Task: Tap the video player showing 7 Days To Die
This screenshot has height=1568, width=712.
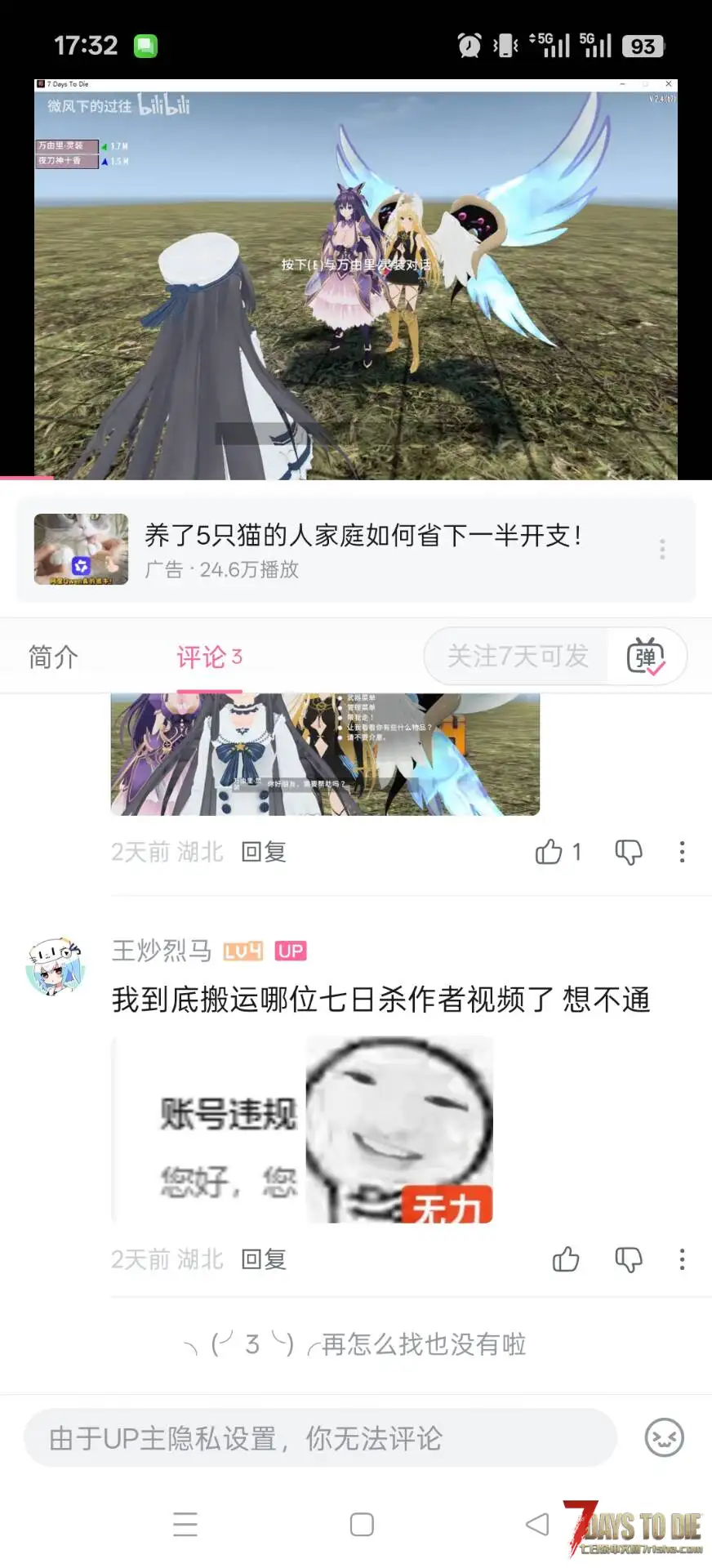Action: tap(356, 279)
